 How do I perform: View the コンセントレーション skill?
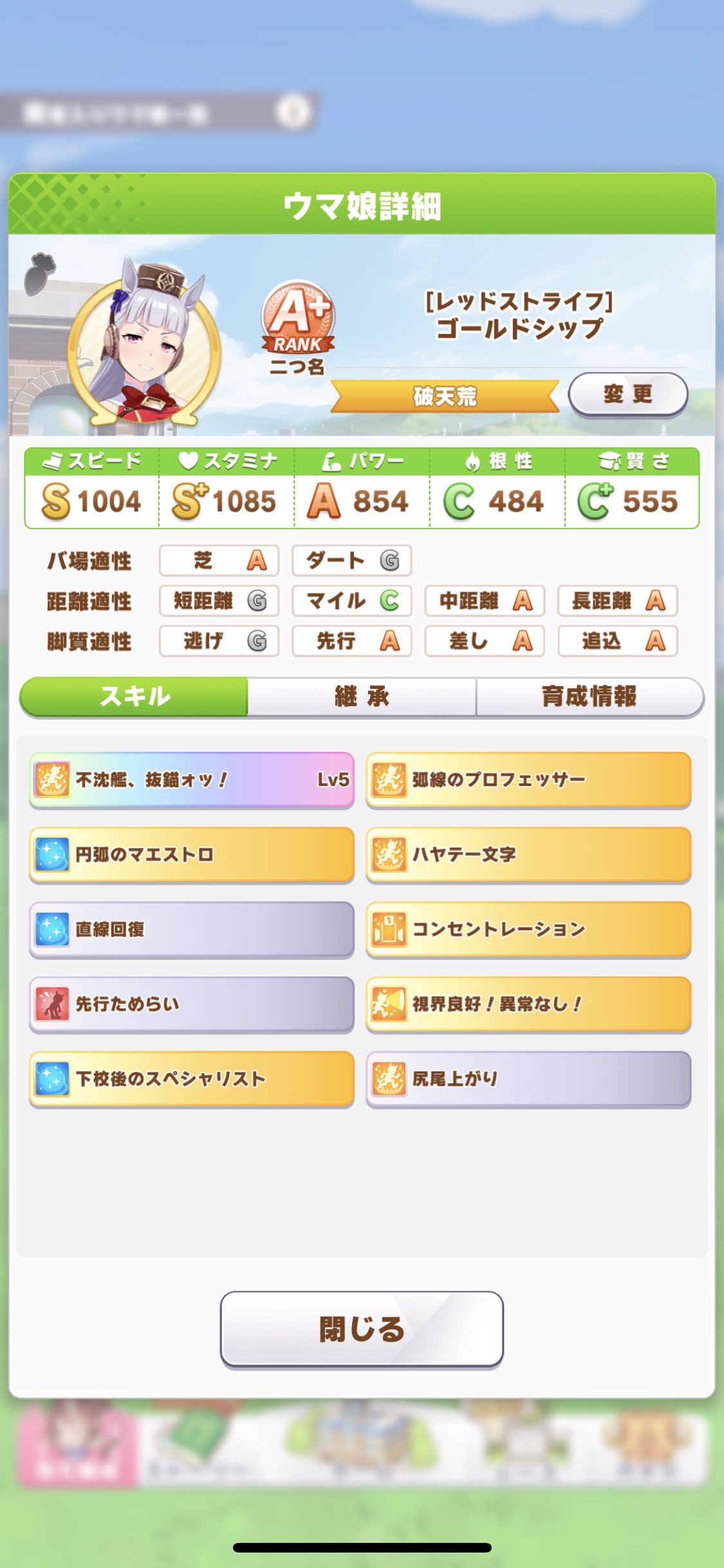pos(528,929)
